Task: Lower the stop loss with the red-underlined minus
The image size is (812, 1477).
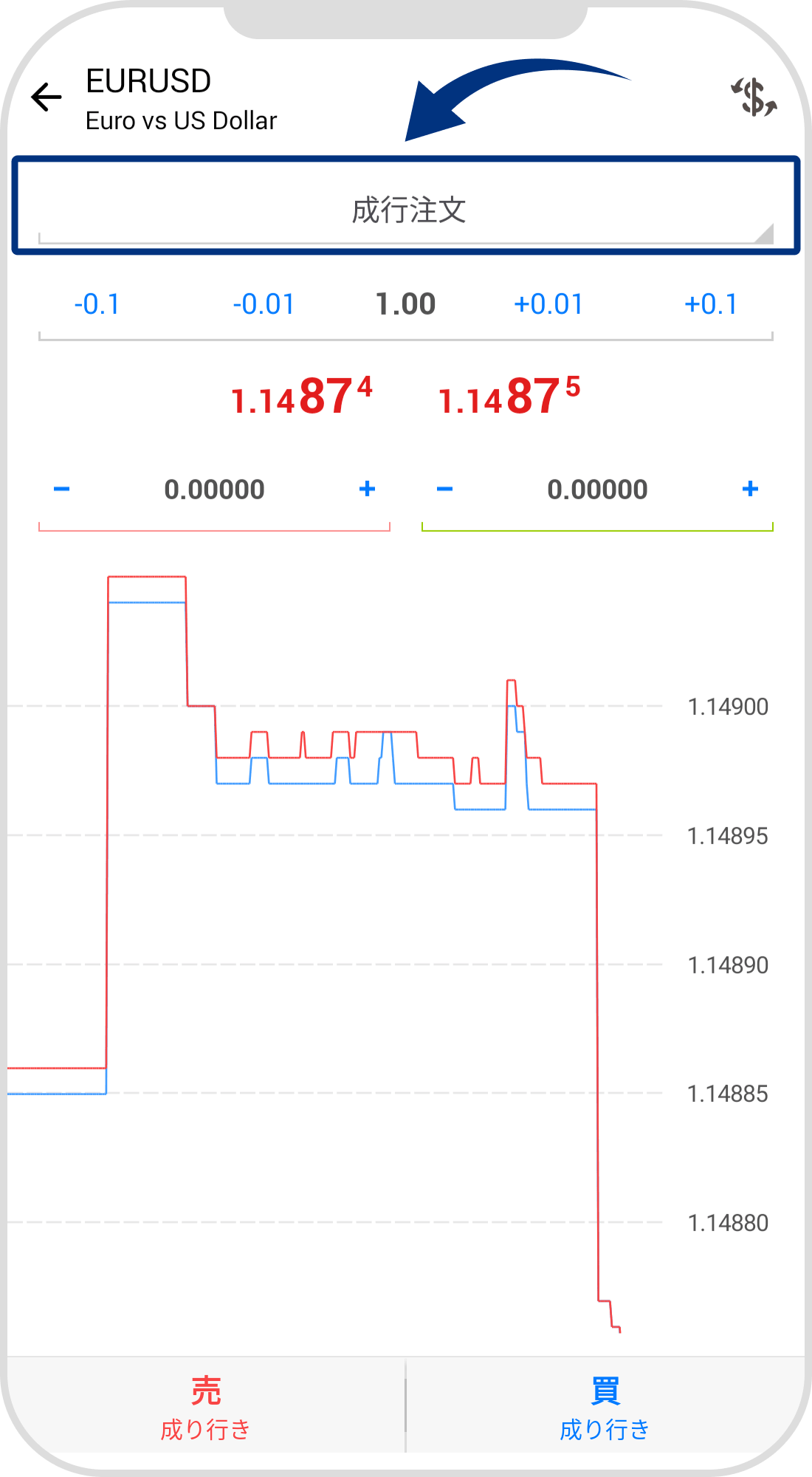Action: (62, 489)
